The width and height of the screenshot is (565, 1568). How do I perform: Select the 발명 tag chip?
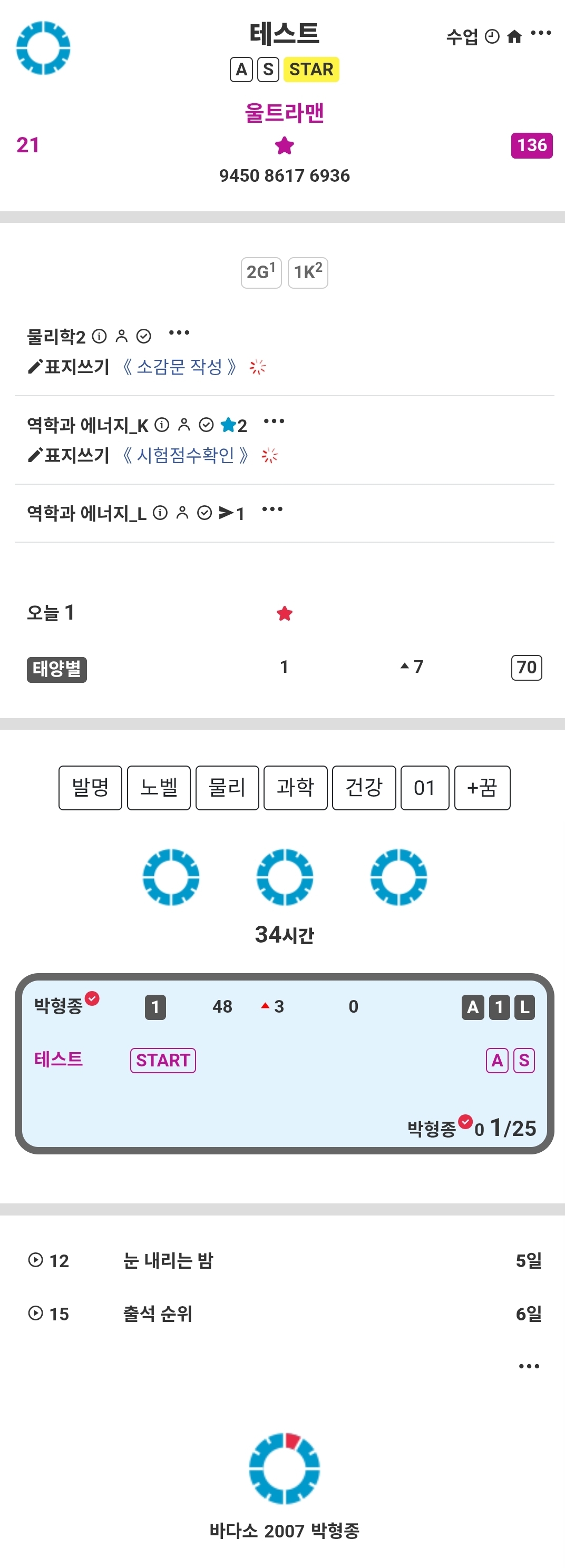click(90, 788)
